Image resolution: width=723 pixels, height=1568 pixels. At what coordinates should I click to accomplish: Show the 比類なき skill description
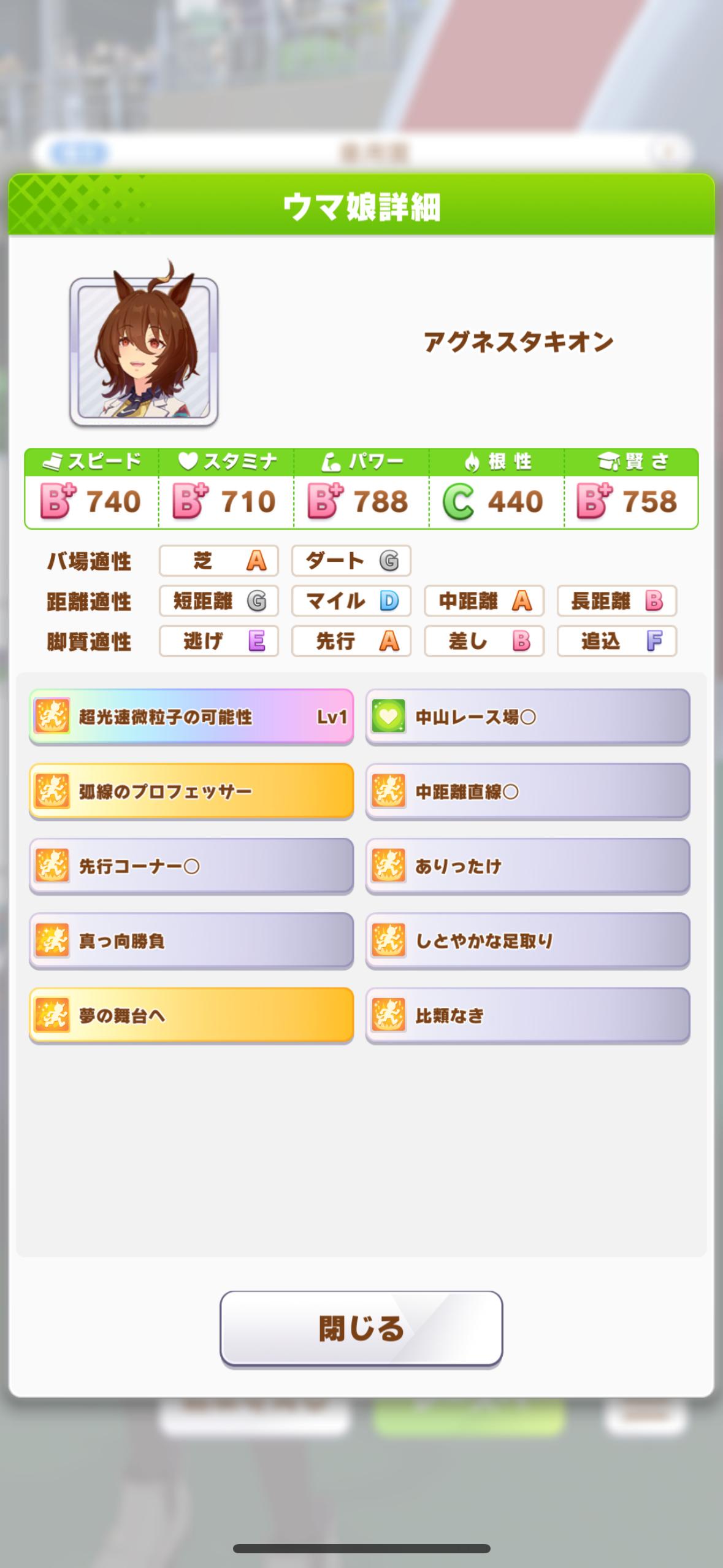(x=527, y=1015)
